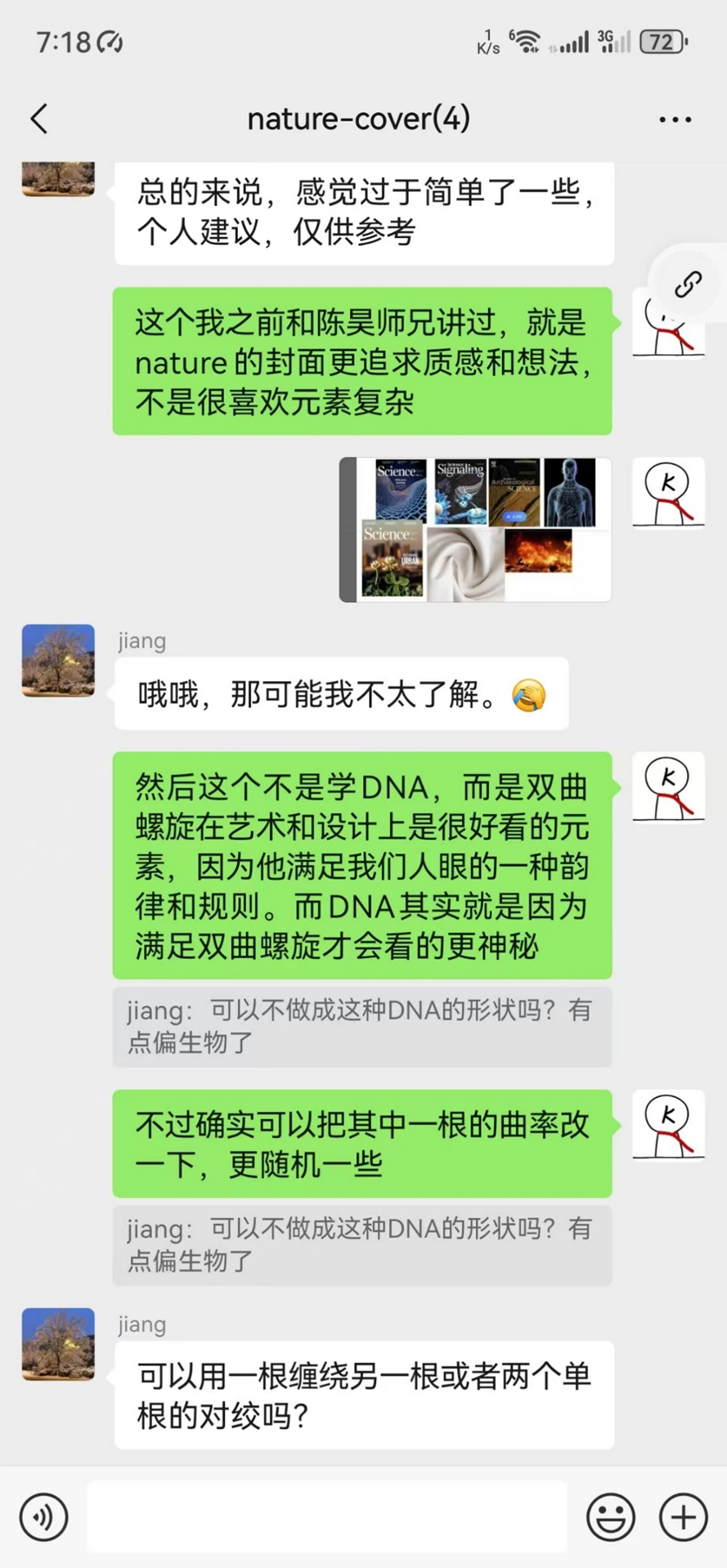Jump to quoted message under 更随机一些 reply
This screenshot has width=727, height=1568.
[x=361, y=1244]
